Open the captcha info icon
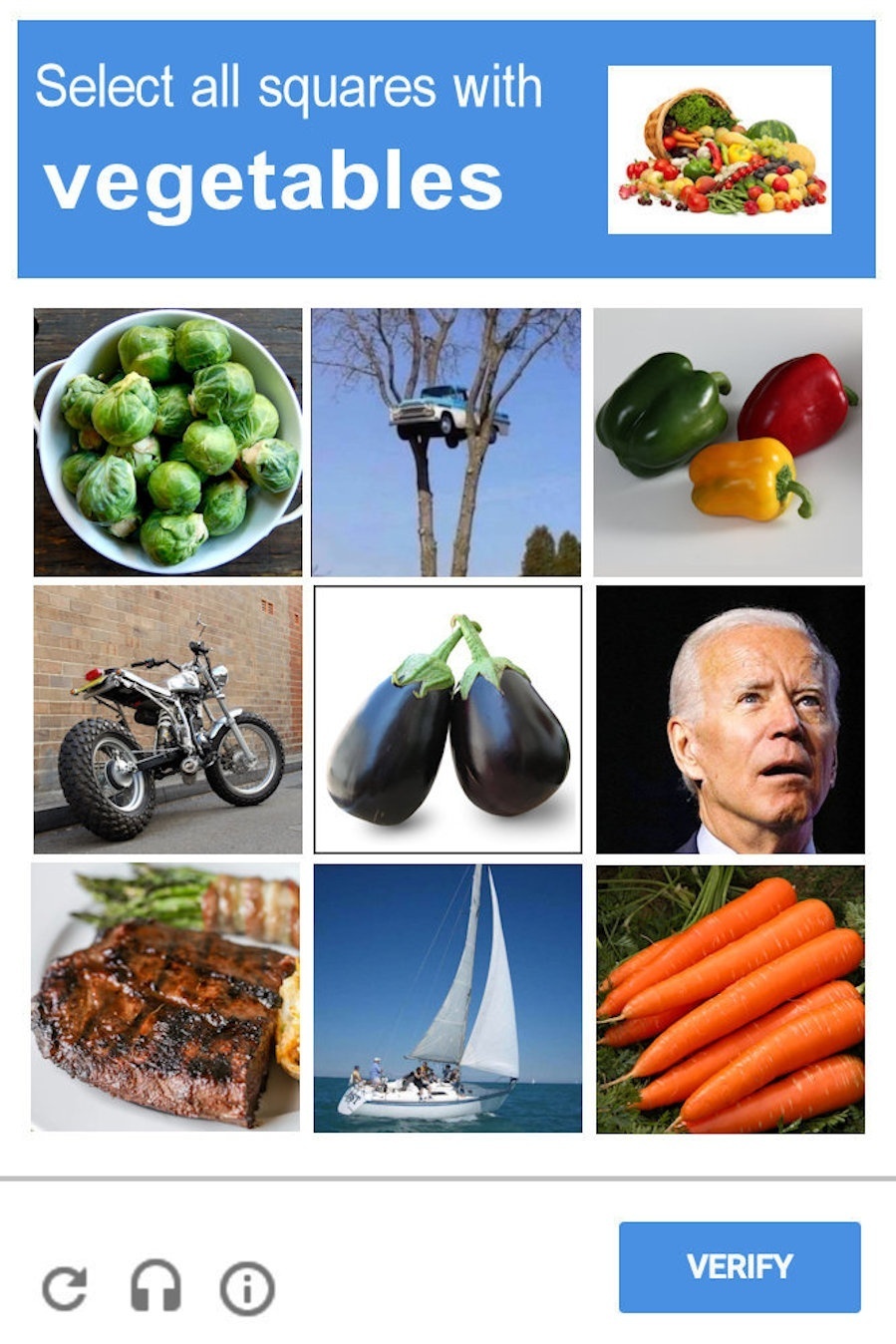The width and height of the screenshot is (896, 1344). (x=246, y=1288)
